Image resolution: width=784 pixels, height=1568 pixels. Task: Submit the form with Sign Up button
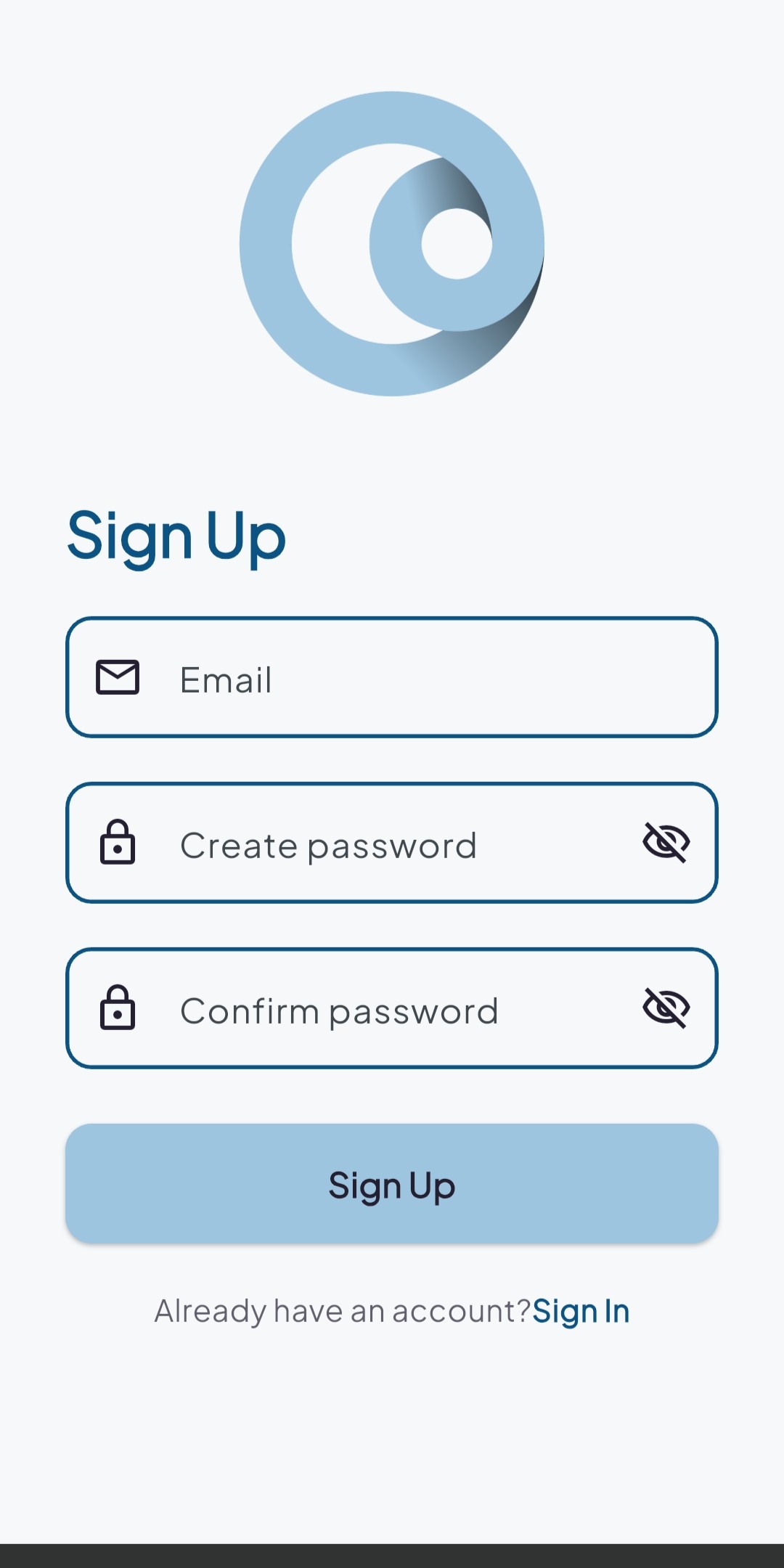[392, 1184]
